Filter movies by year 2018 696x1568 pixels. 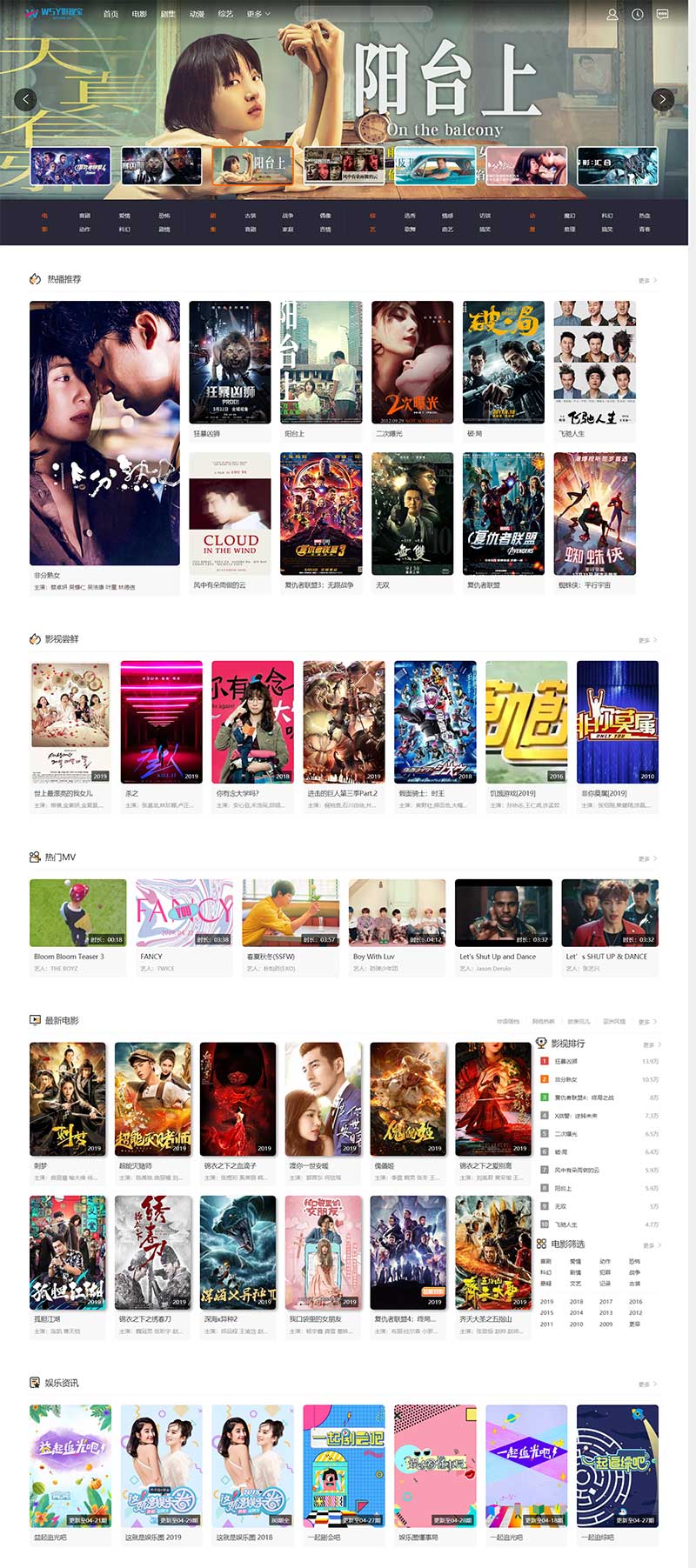(x=576, y=1302)
